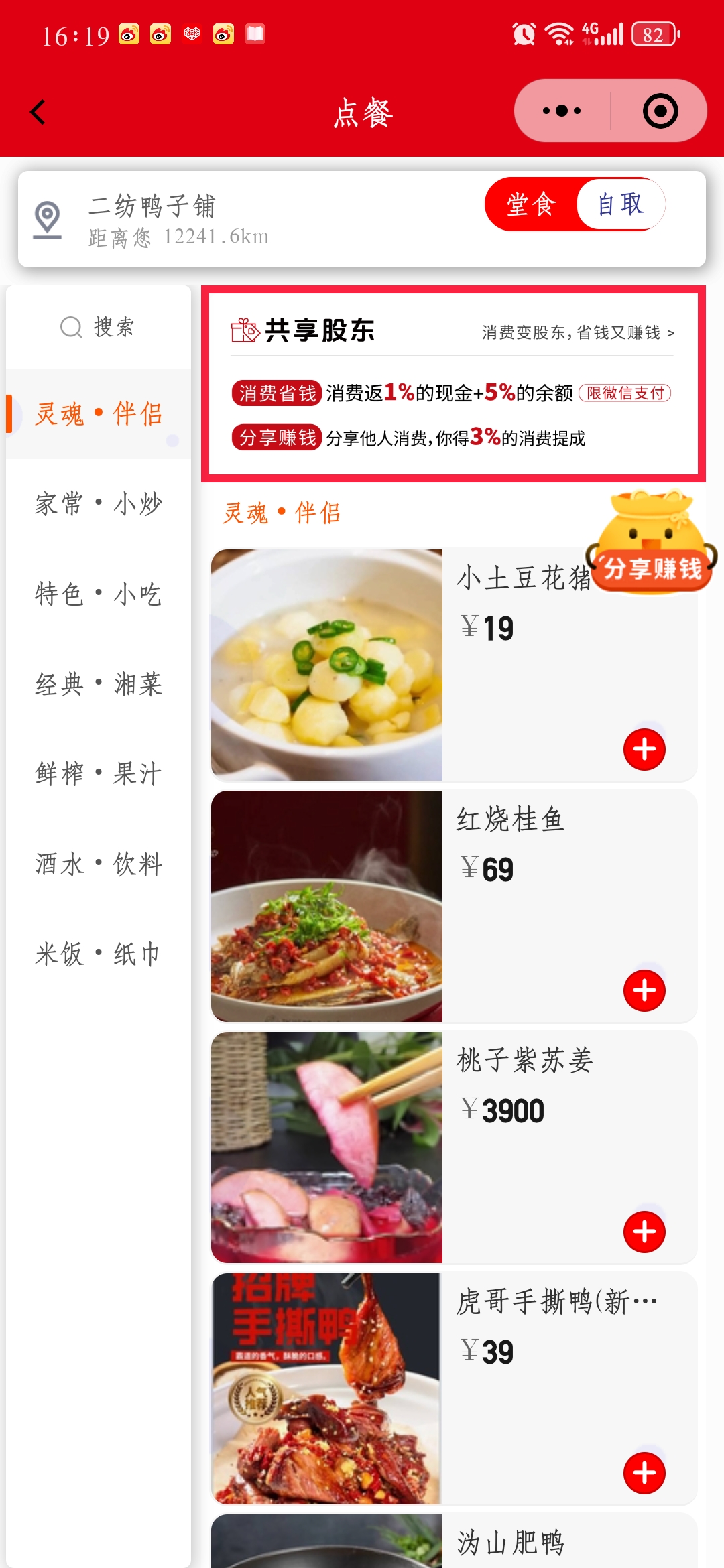Screen dimensions: 724x1568
Task: Select 堂食 dine-in mode
Action: tap(531, 204)
